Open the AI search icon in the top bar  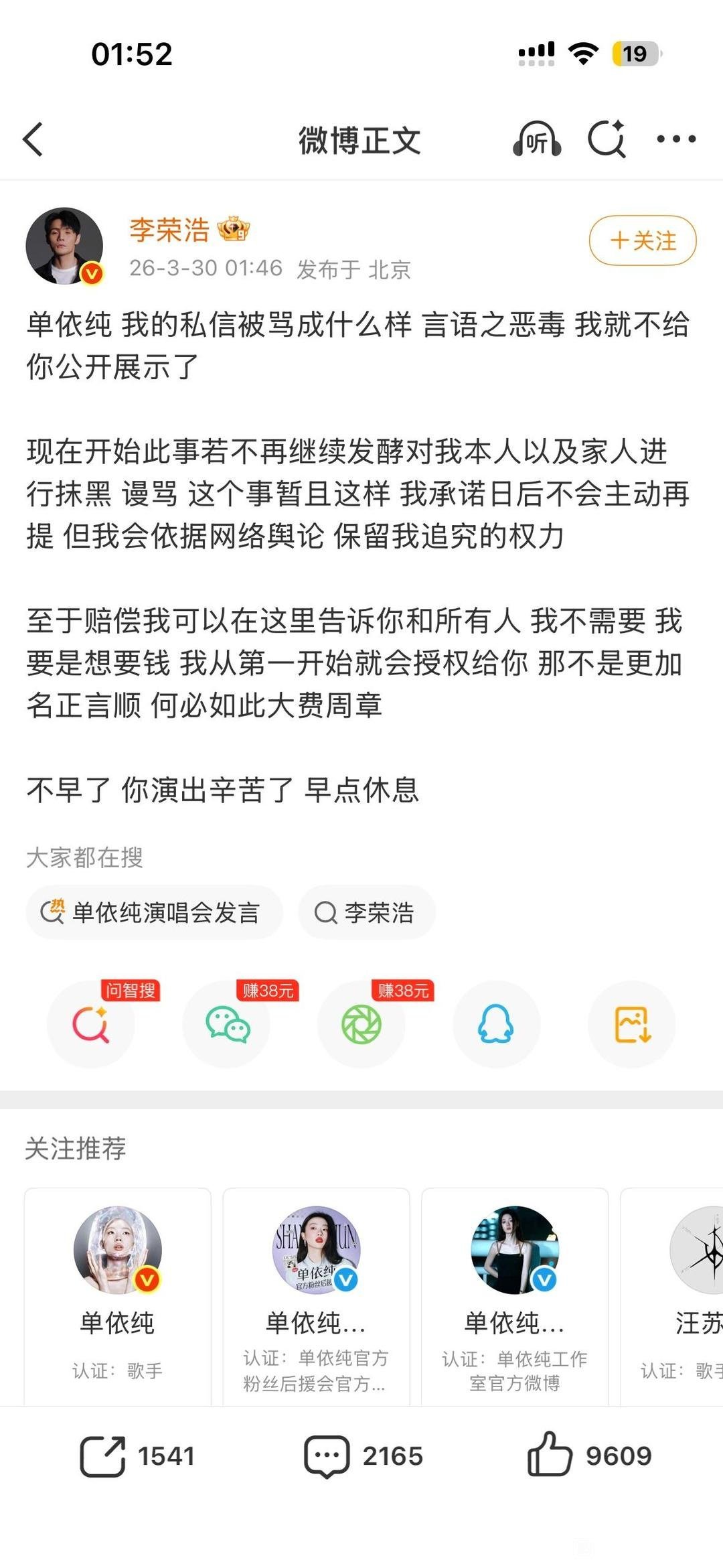tap(607, 139)
